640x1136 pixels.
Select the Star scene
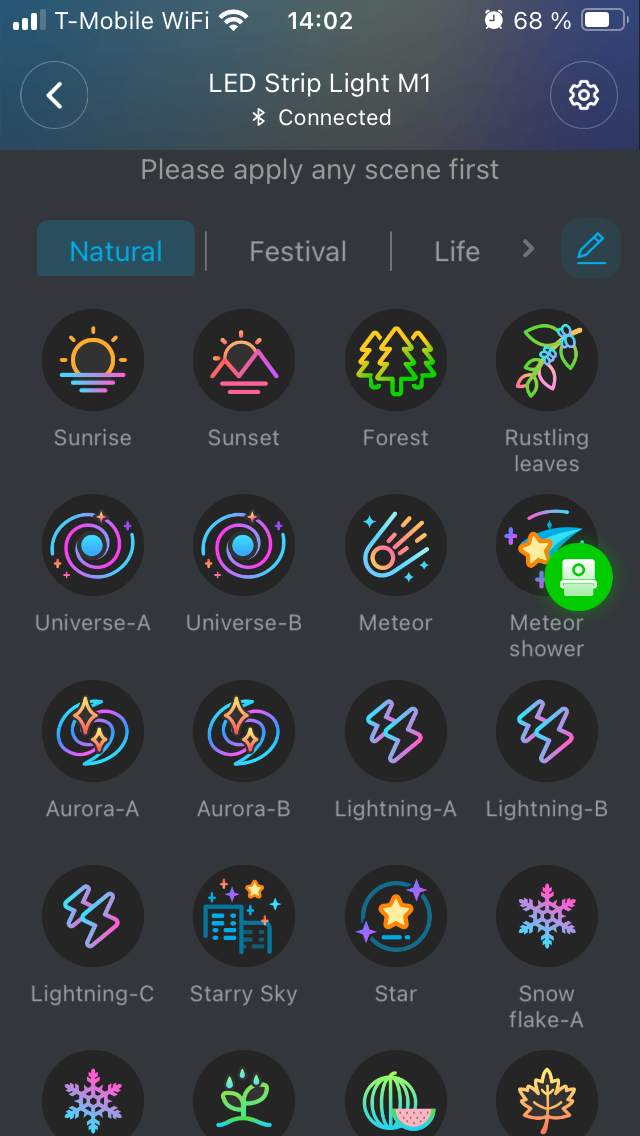[396, 916]
